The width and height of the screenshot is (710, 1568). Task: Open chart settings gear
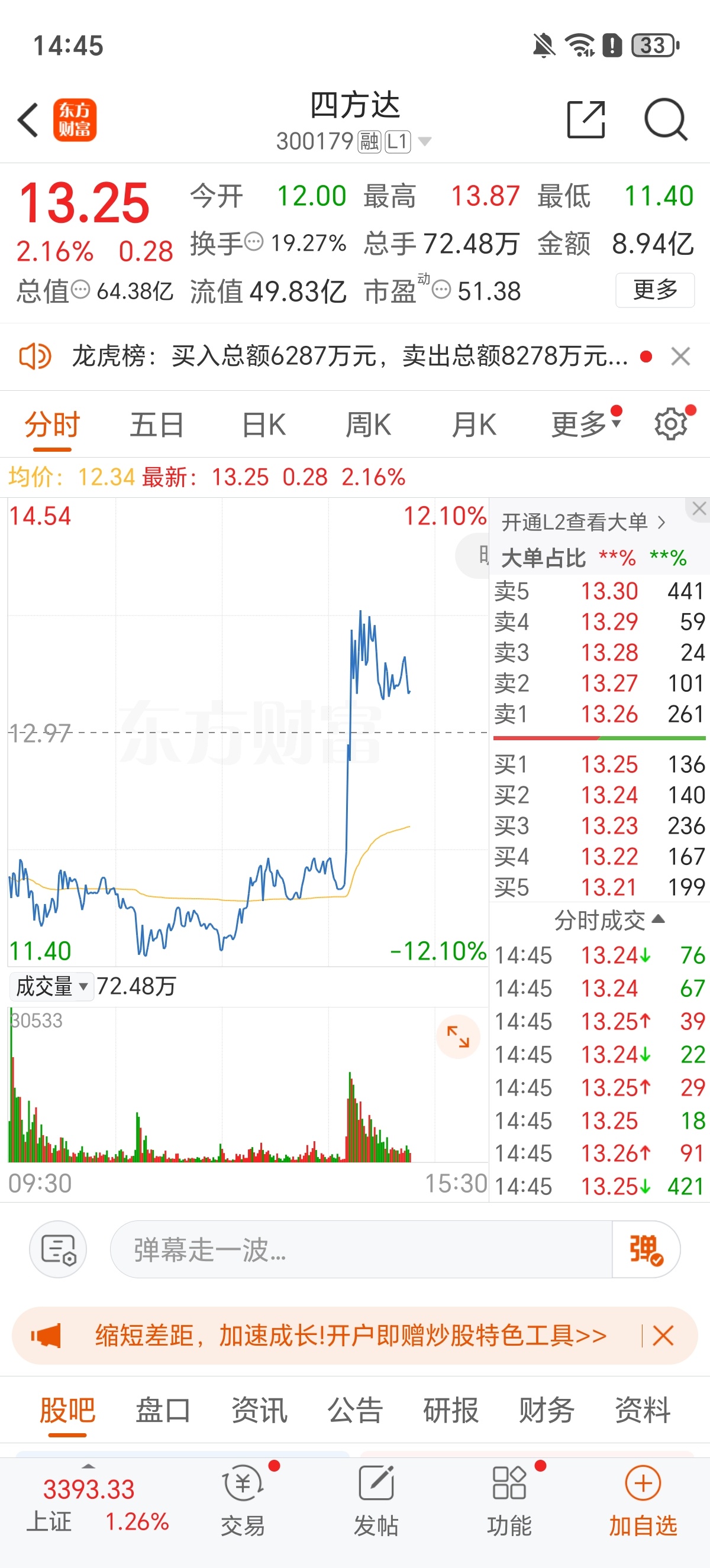click(x=671, y=425)
